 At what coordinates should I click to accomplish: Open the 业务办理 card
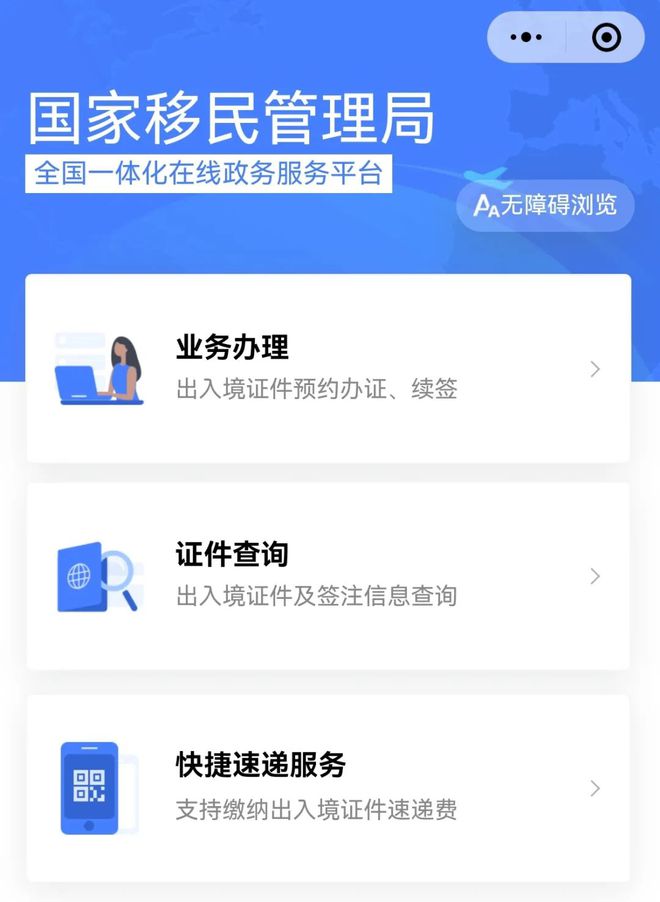328,368
